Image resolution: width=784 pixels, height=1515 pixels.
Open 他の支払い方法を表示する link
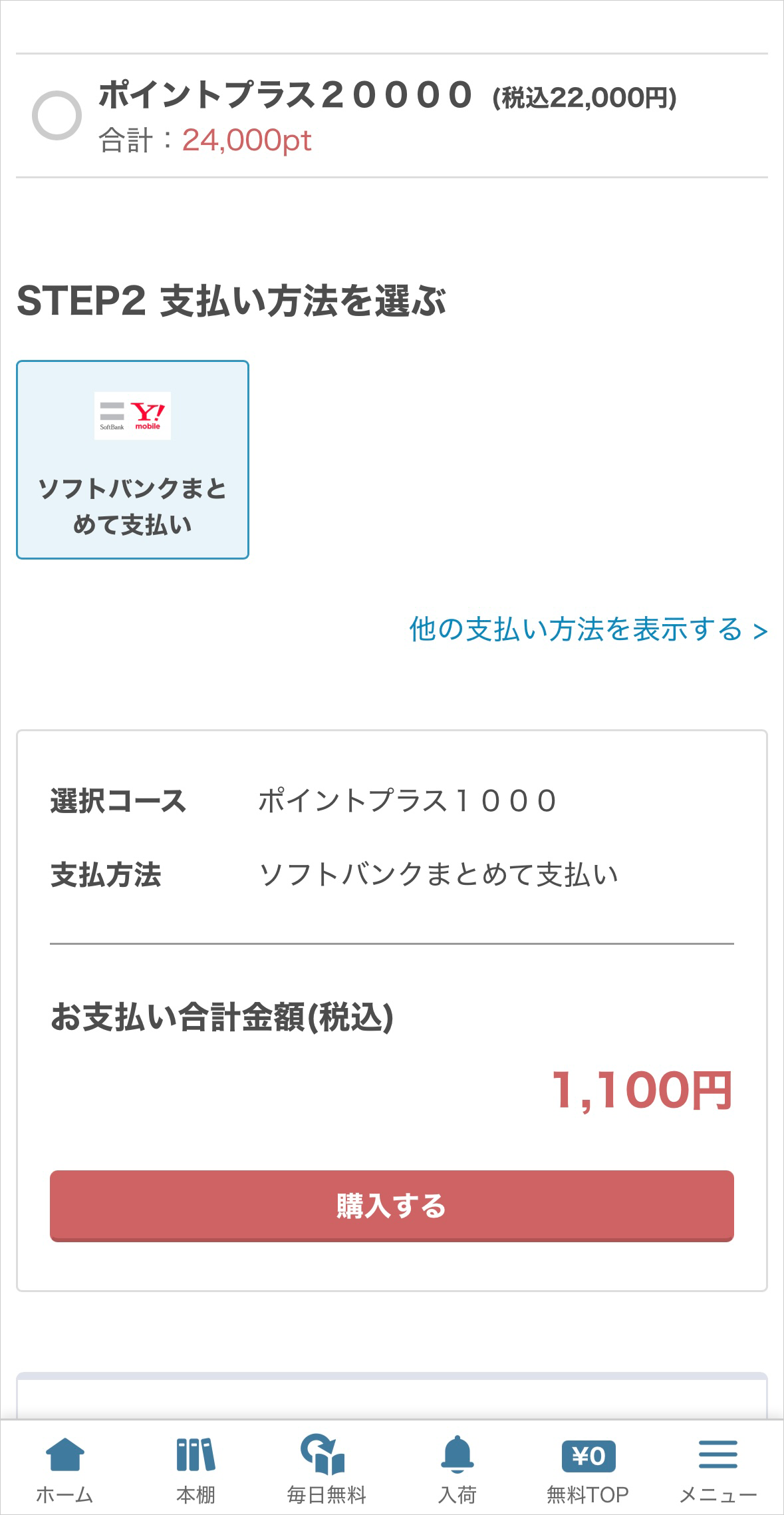588,629
